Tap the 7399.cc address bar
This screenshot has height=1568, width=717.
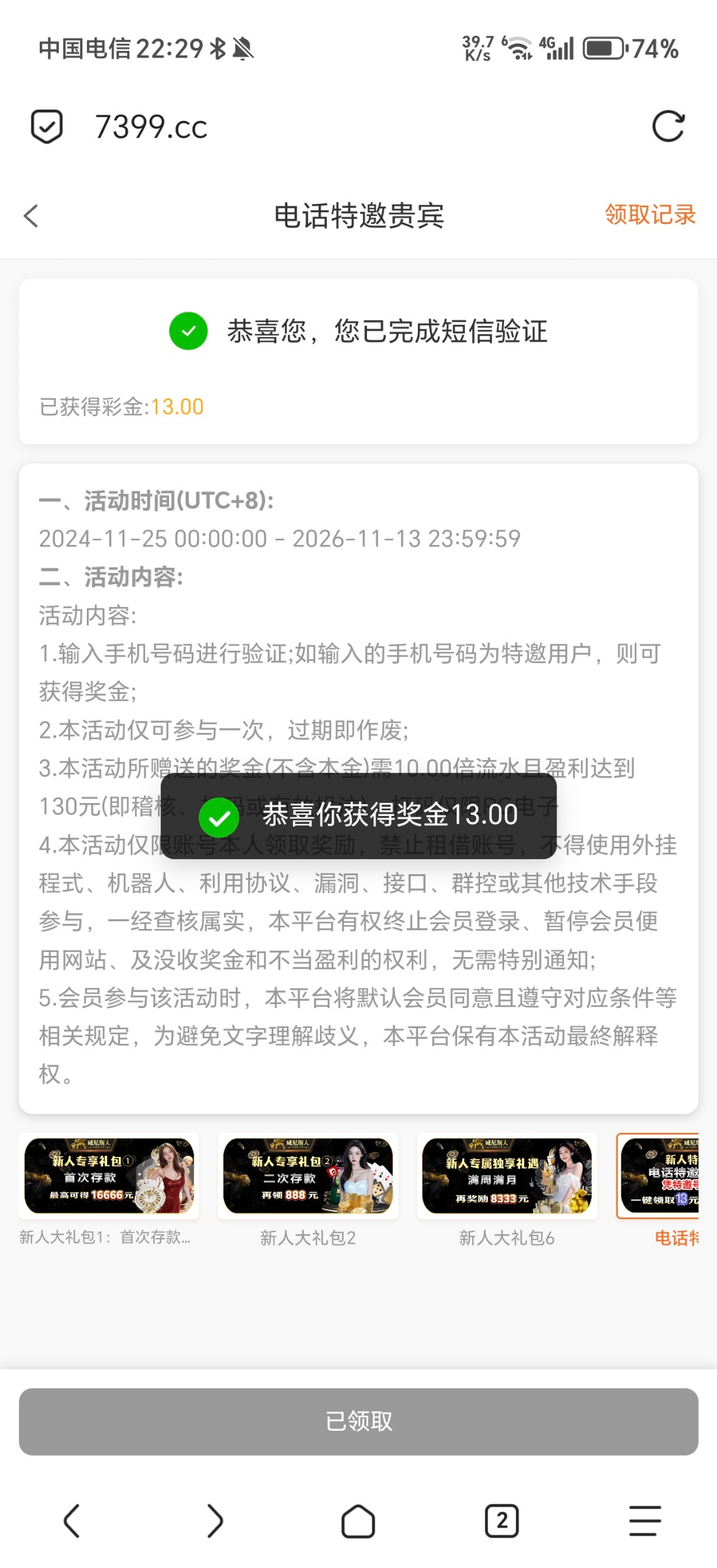(x=151, y=126)
